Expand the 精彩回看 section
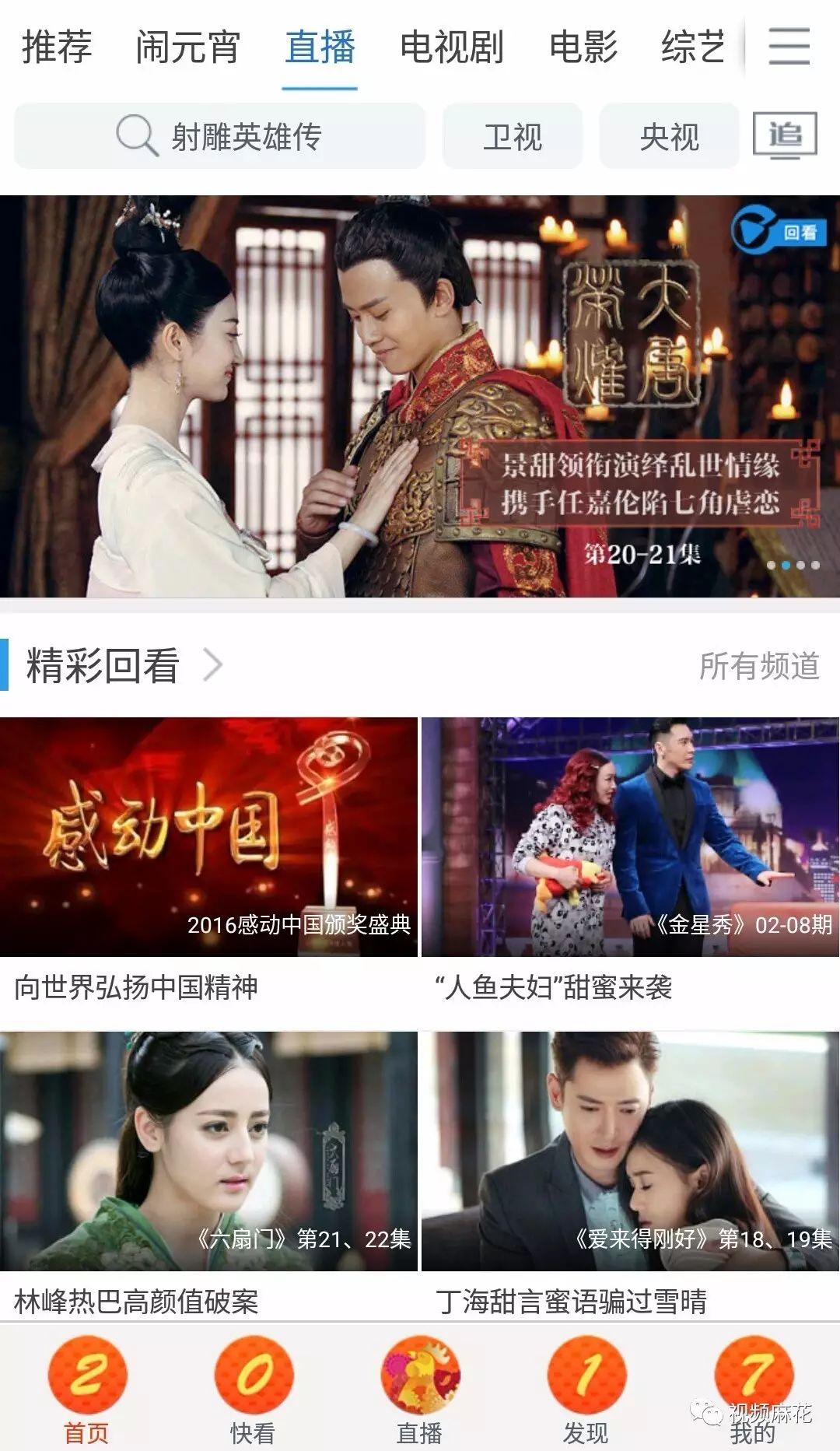 124,666
